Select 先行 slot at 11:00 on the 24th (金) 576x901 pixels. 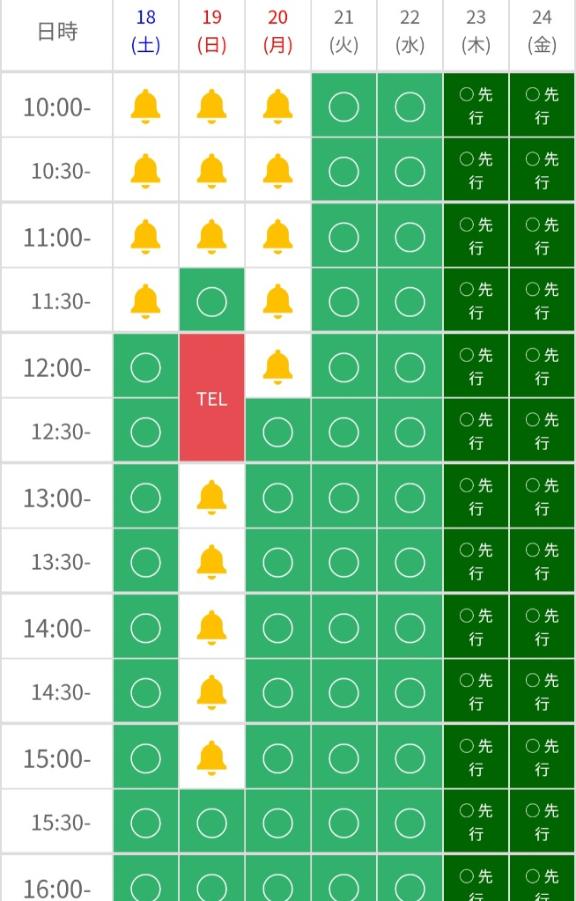coord(542,236)
